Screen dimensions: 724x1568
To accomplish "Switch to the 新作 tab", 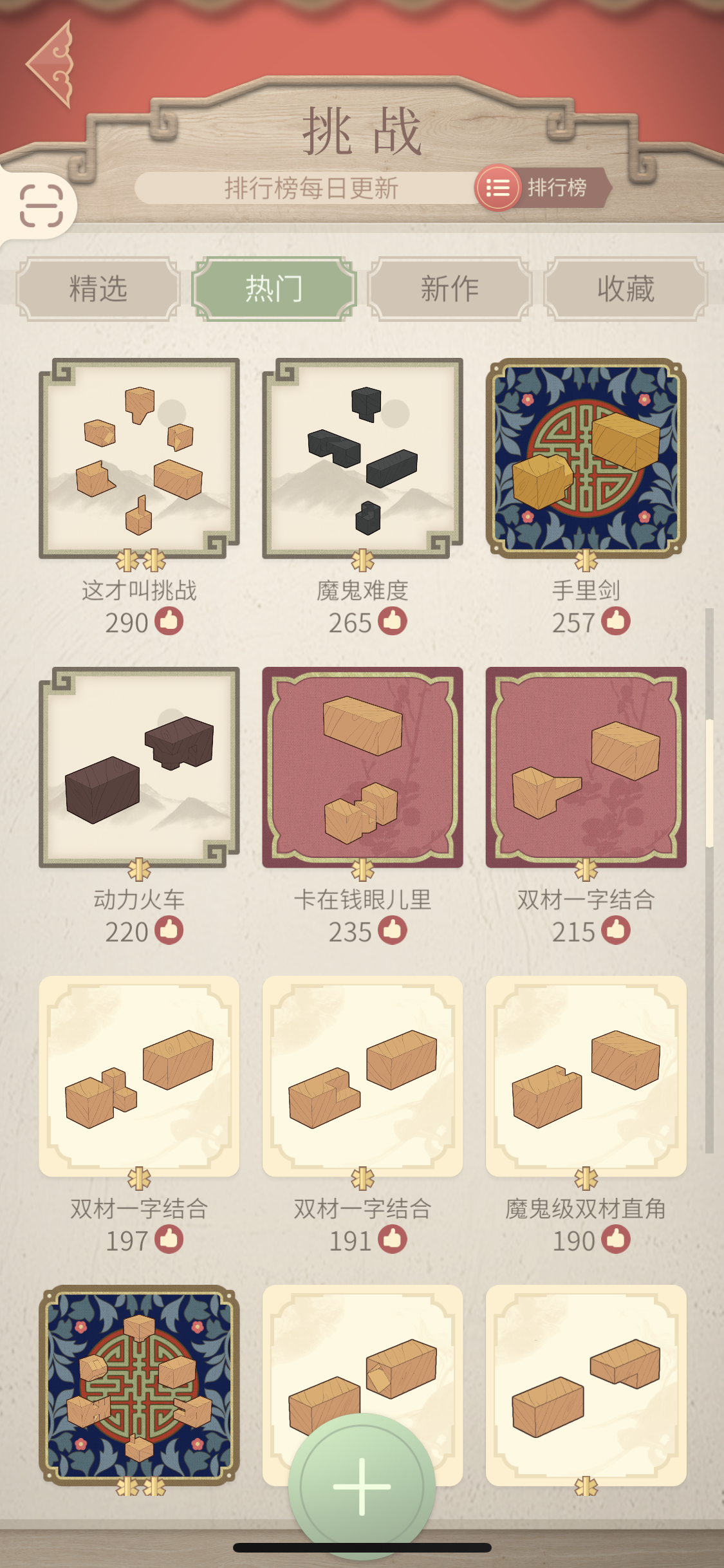I will 450,288.
